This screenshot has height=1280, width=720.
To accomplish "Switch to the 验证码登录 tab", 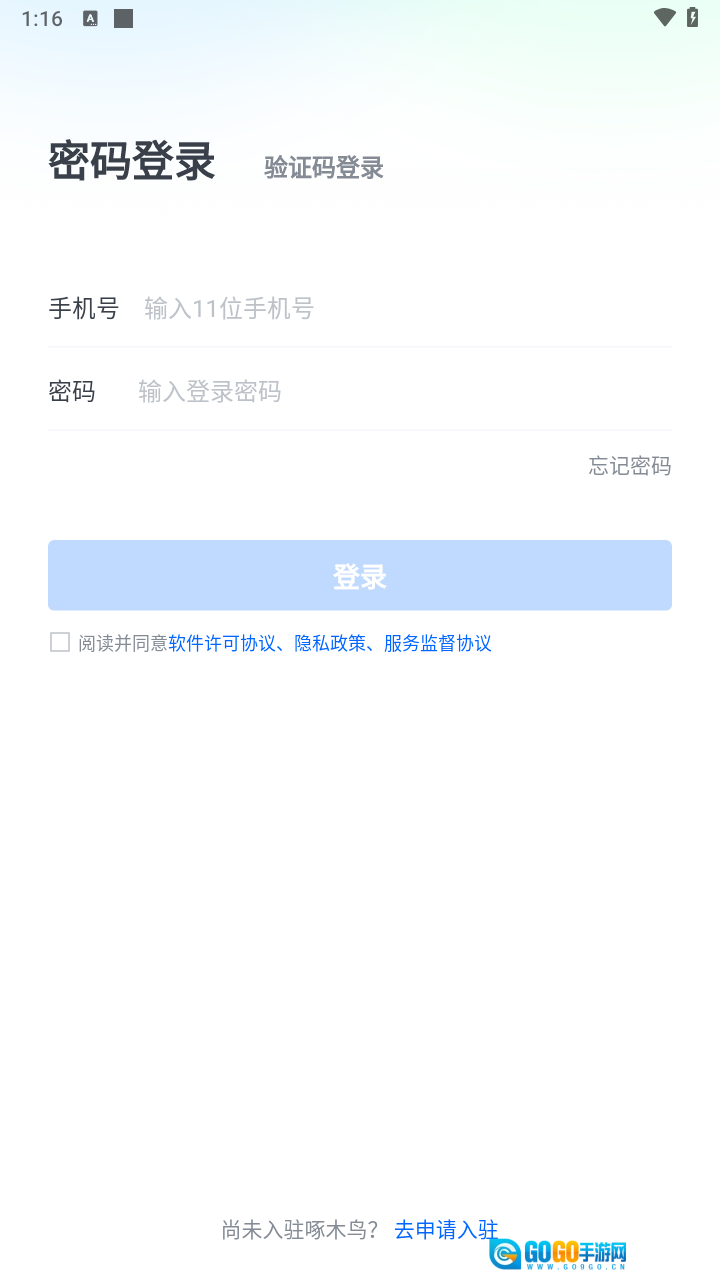I will click(323, 168).
